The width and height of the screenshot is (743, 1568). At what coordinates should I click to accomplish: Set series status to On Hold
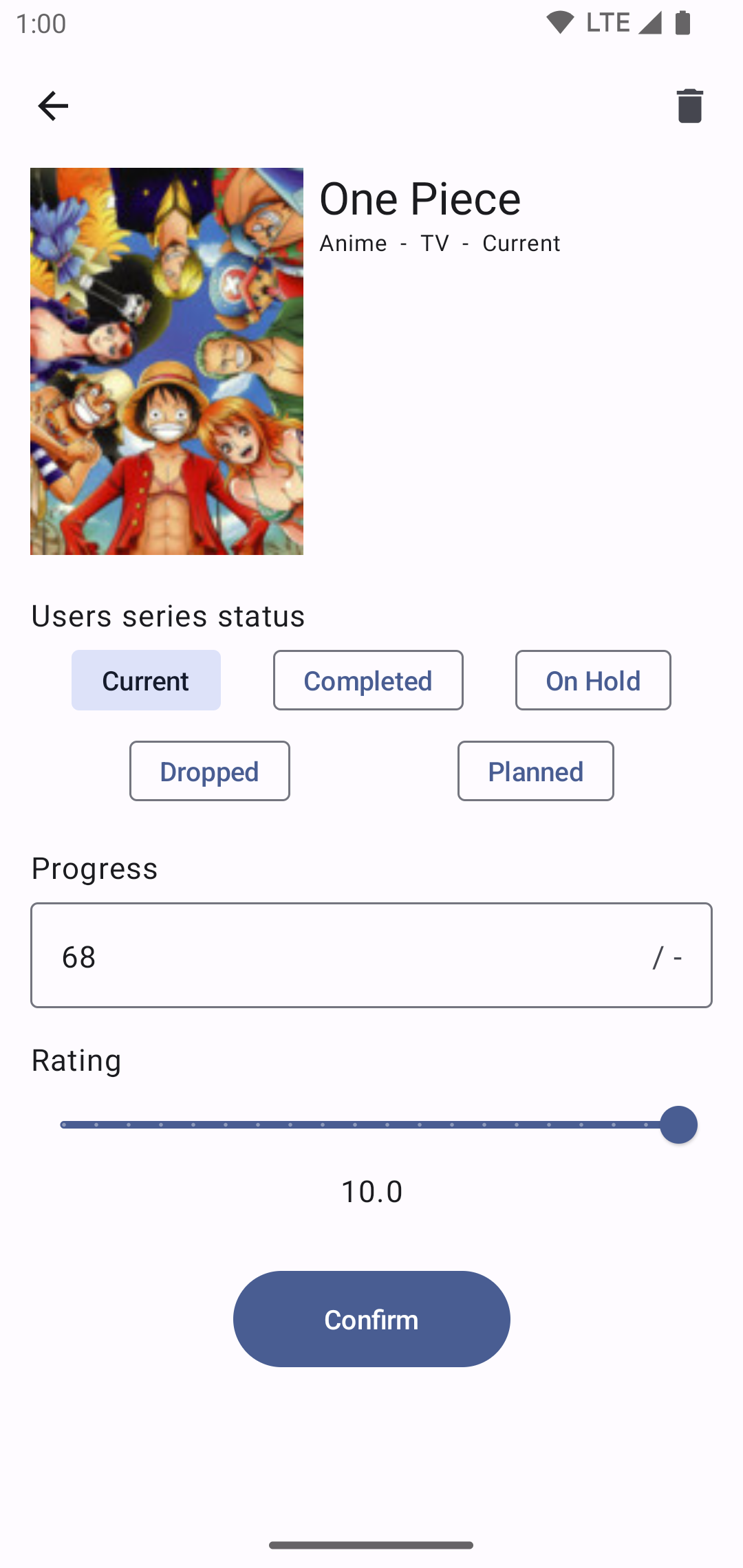[593, 680]
